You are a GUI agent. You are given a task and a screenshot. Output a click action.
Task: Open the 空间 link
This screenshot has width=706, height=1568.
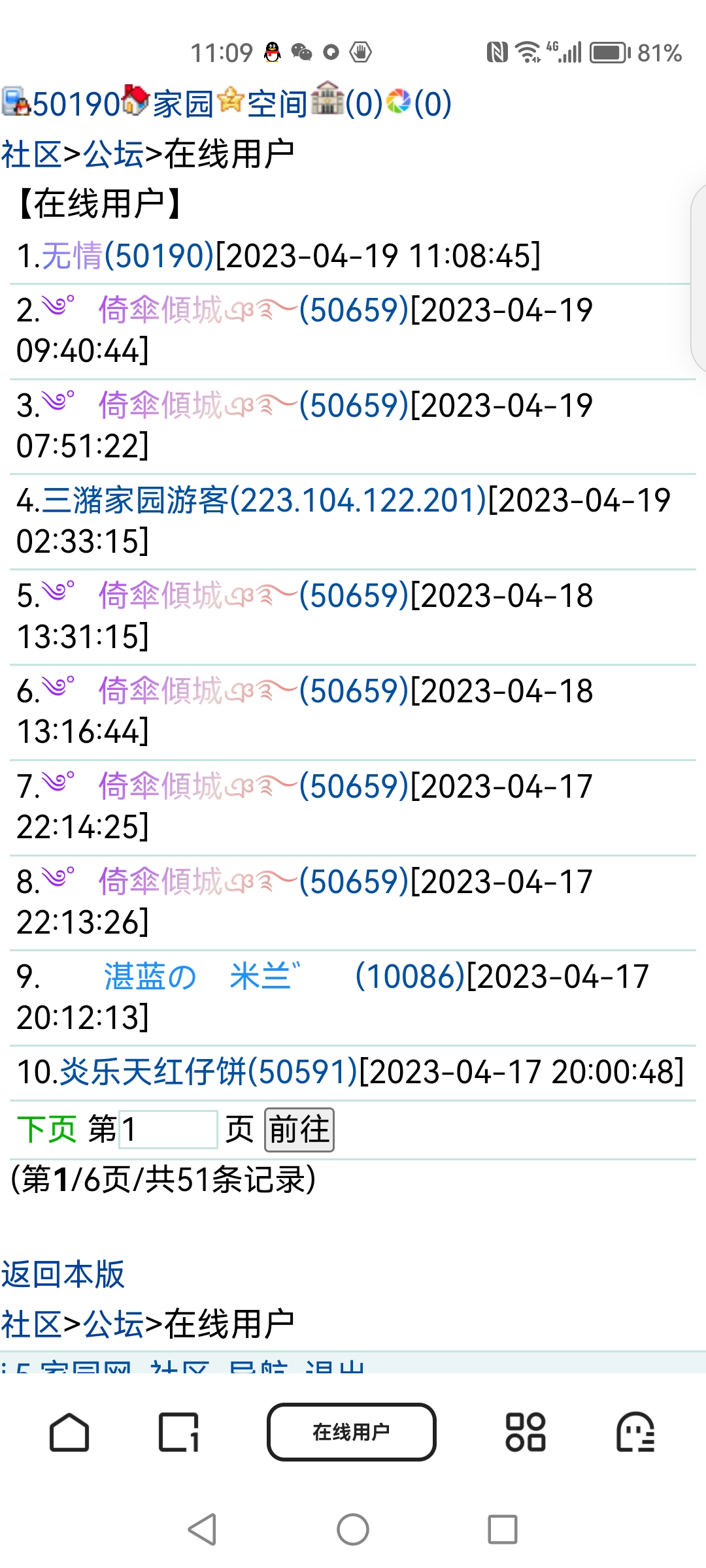[277, 104]
